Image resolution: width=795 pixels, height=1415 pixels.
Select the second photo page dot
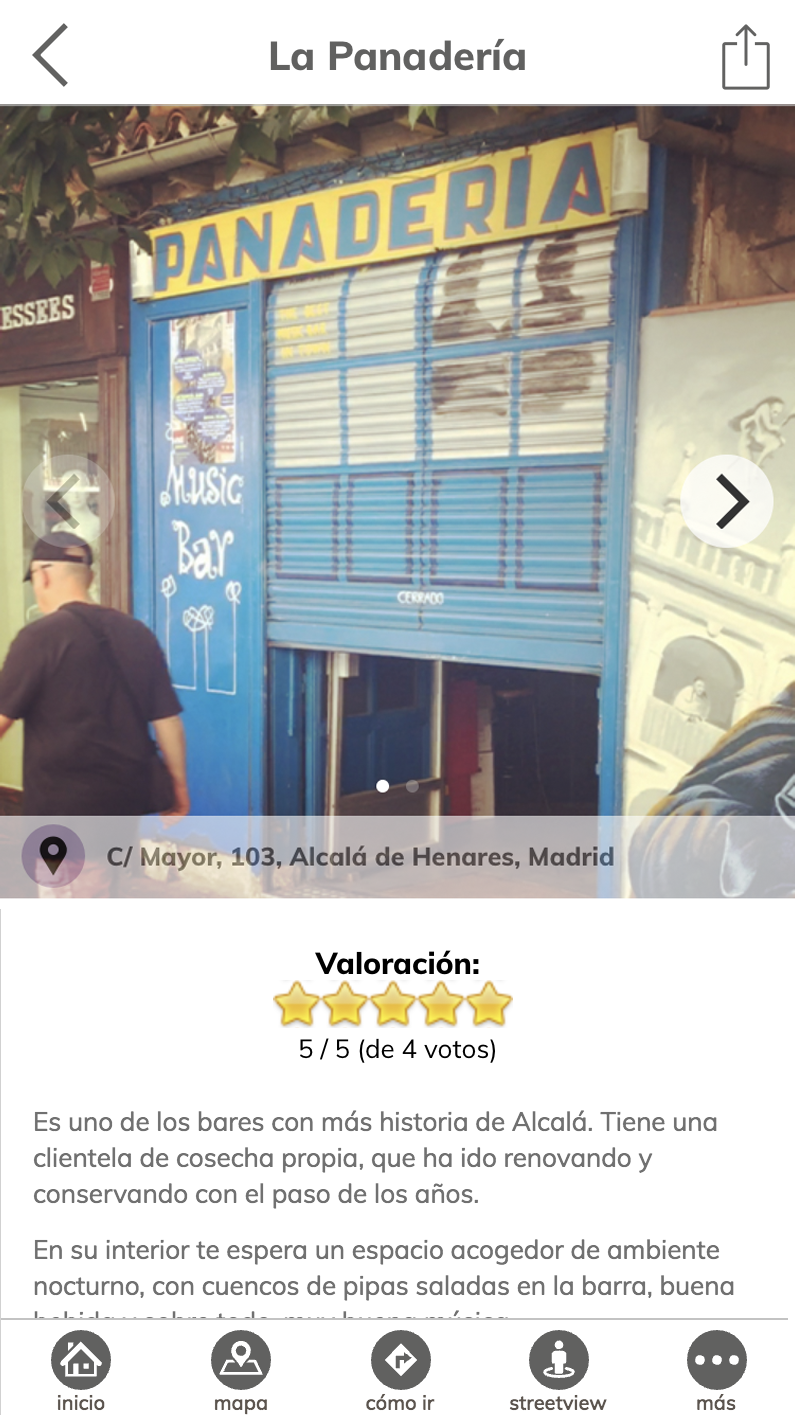(412, 787)
